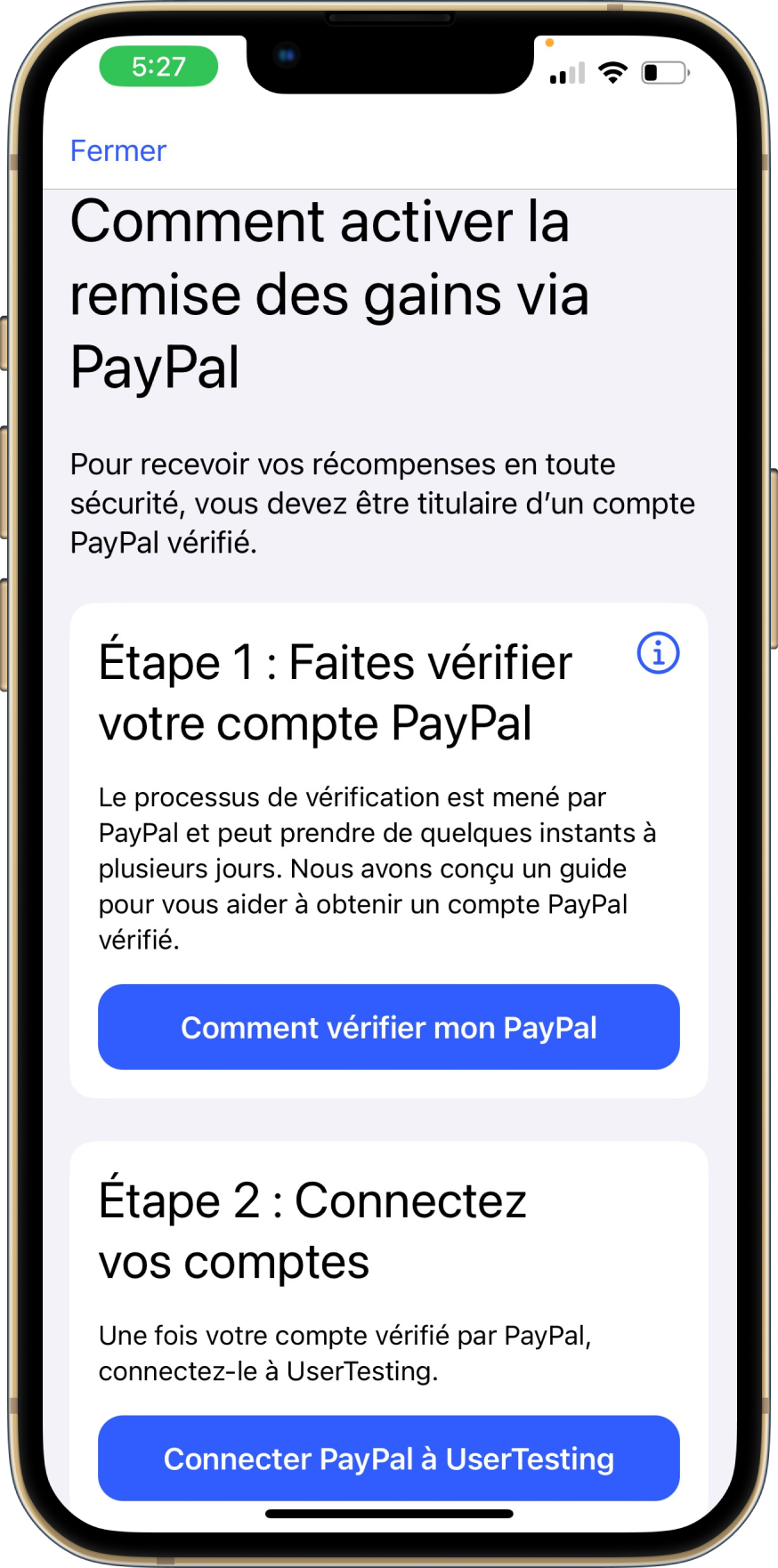Screen dimensions: 778x1568
Task: Tap Fermer to close this page
Action: pyautogui.click(x=118, y=151)
